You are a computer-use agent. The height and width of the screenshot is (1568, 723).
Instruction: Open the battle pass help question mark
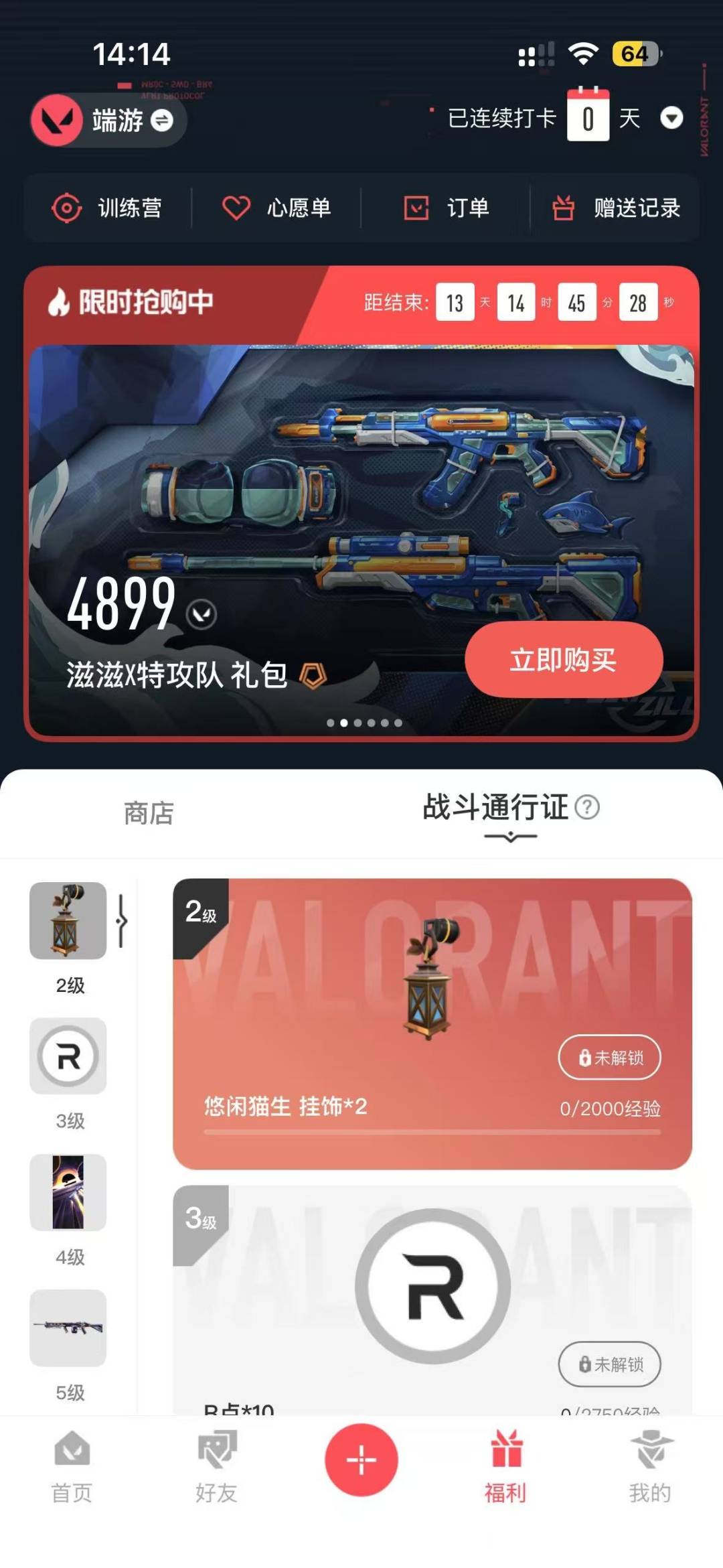[587, 807]
